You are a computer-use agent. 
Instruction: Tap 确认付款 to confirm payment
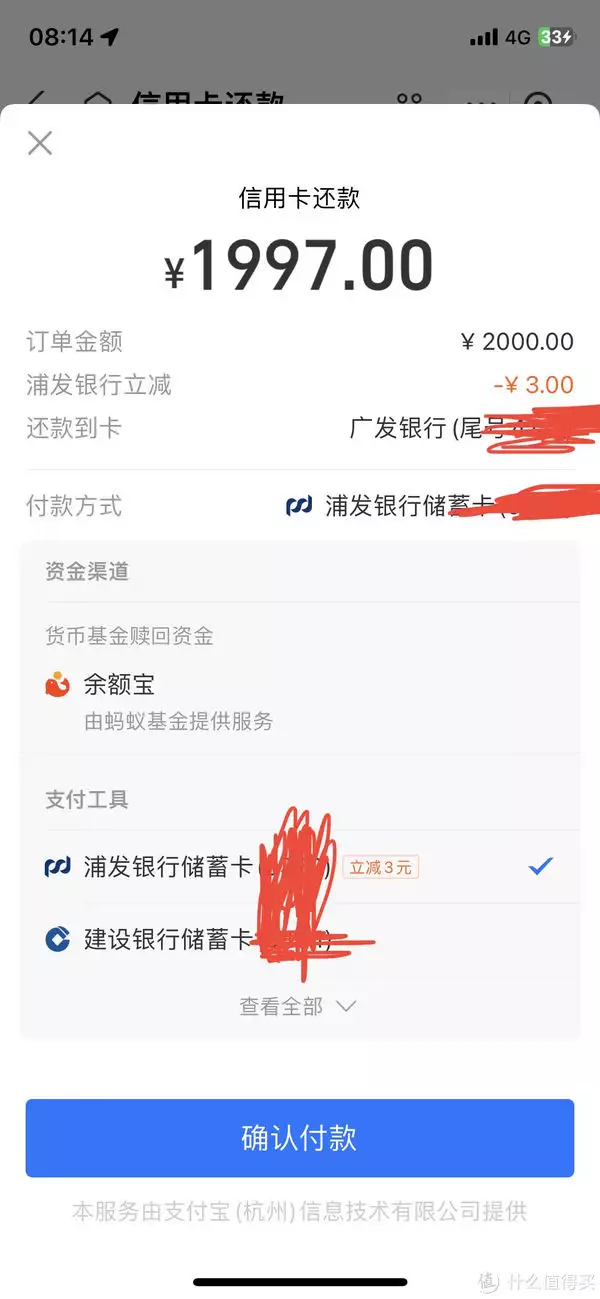[300, 1138]
